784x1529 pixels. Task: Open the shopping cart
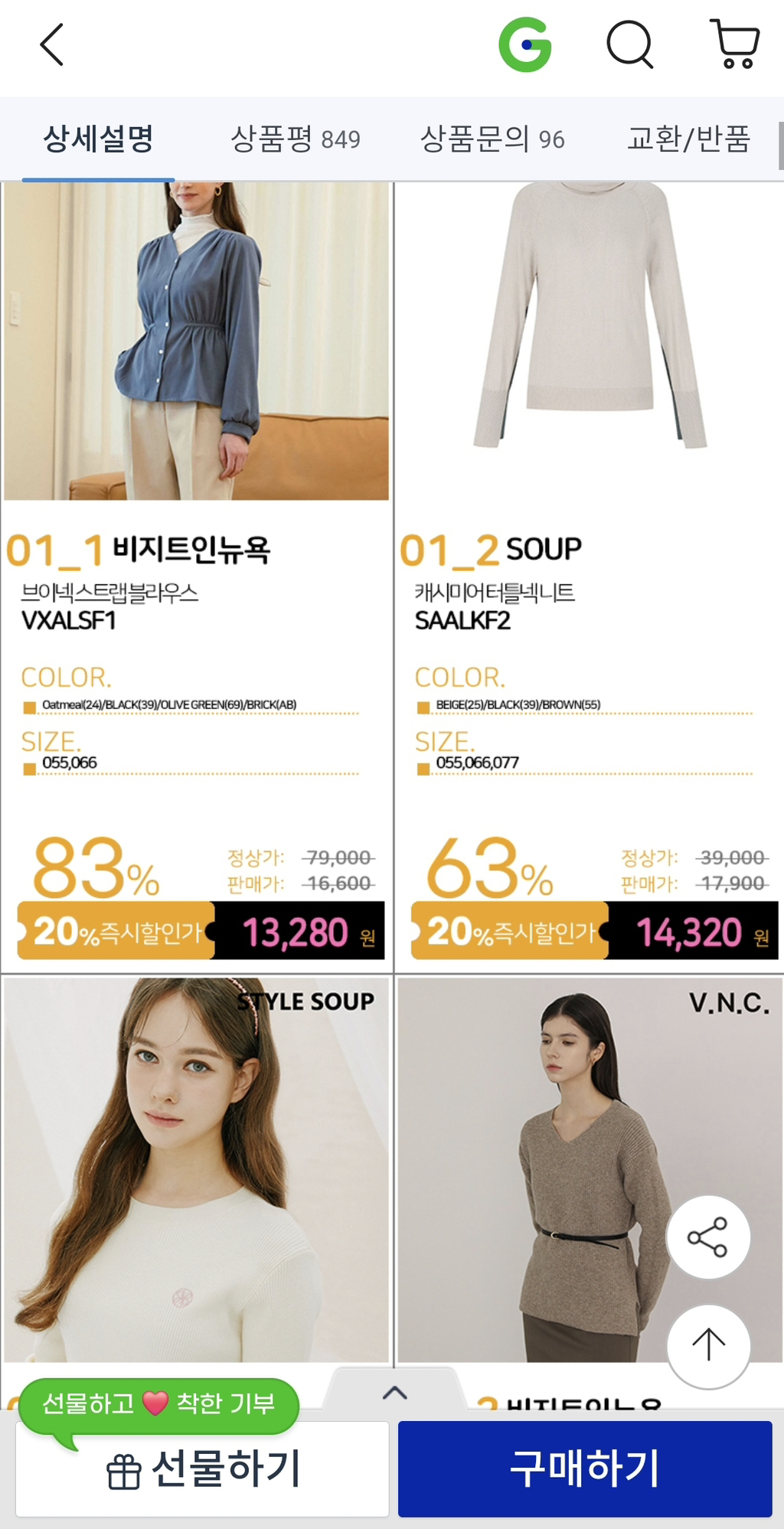735,45
